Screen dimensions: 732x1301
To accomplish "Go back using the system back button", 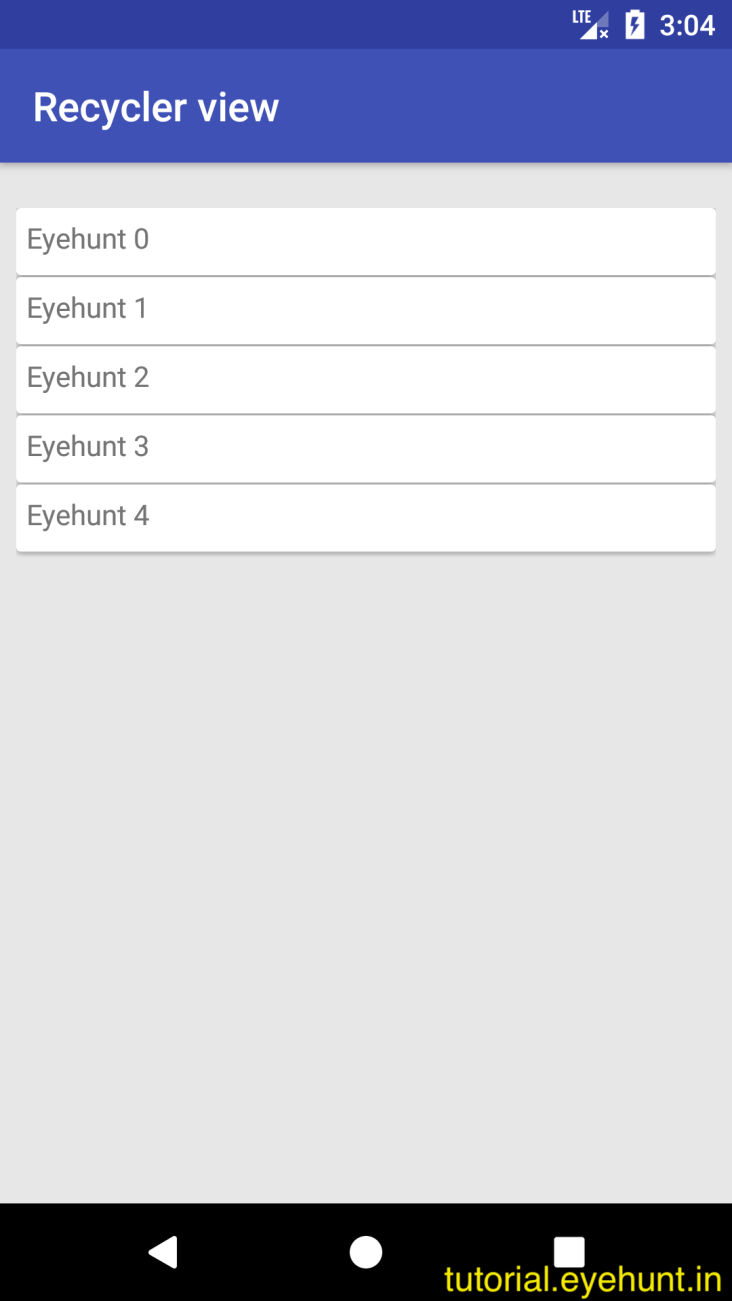I will (x=163, y=1251).
